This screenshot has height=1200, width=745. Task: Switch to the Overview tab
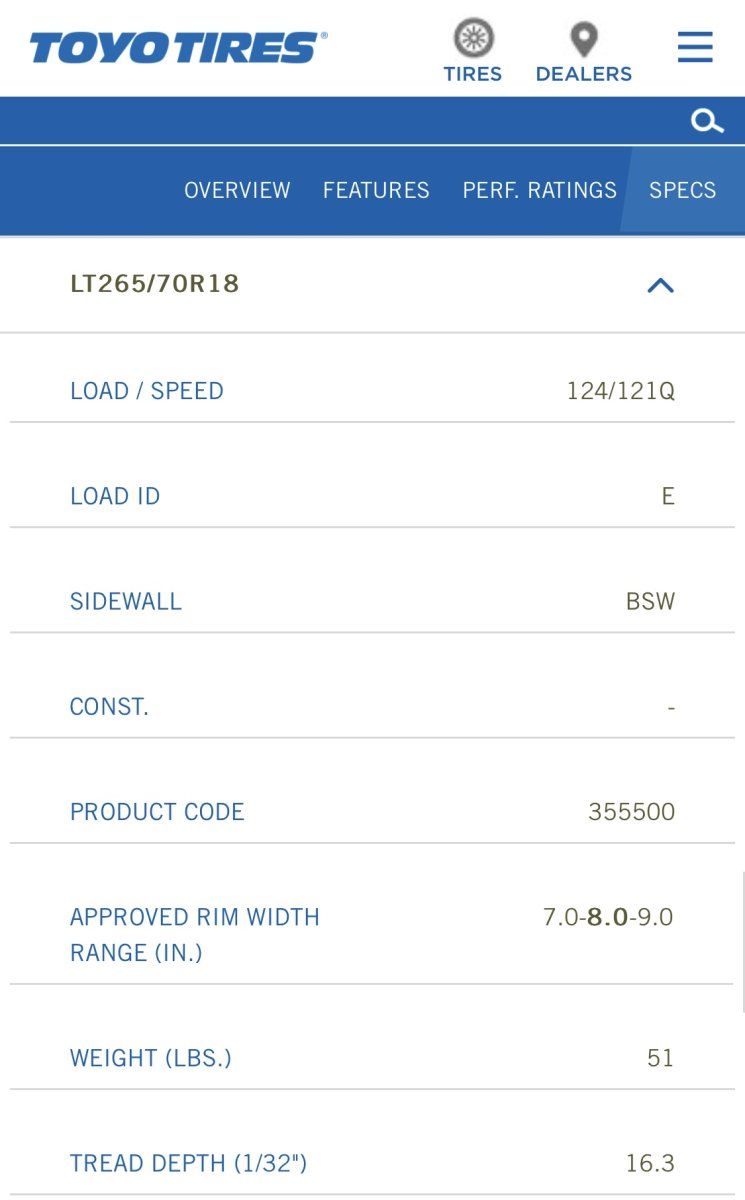(x=237, y=190)
